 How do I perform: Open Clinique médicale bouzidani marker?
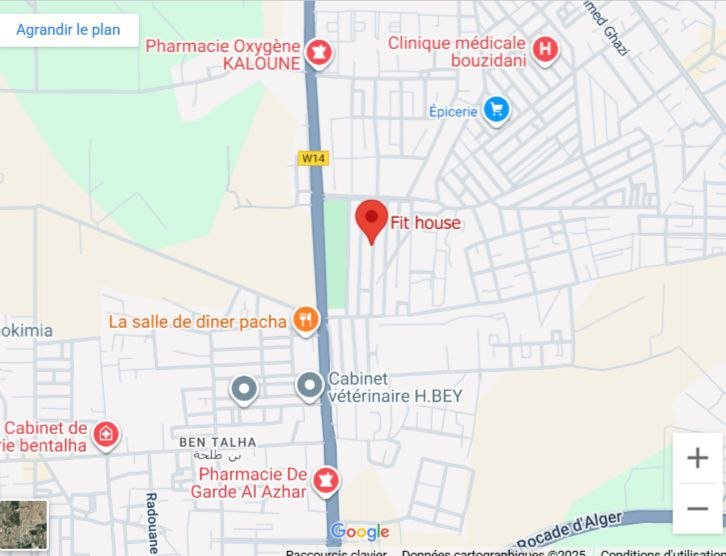[545, 48]
